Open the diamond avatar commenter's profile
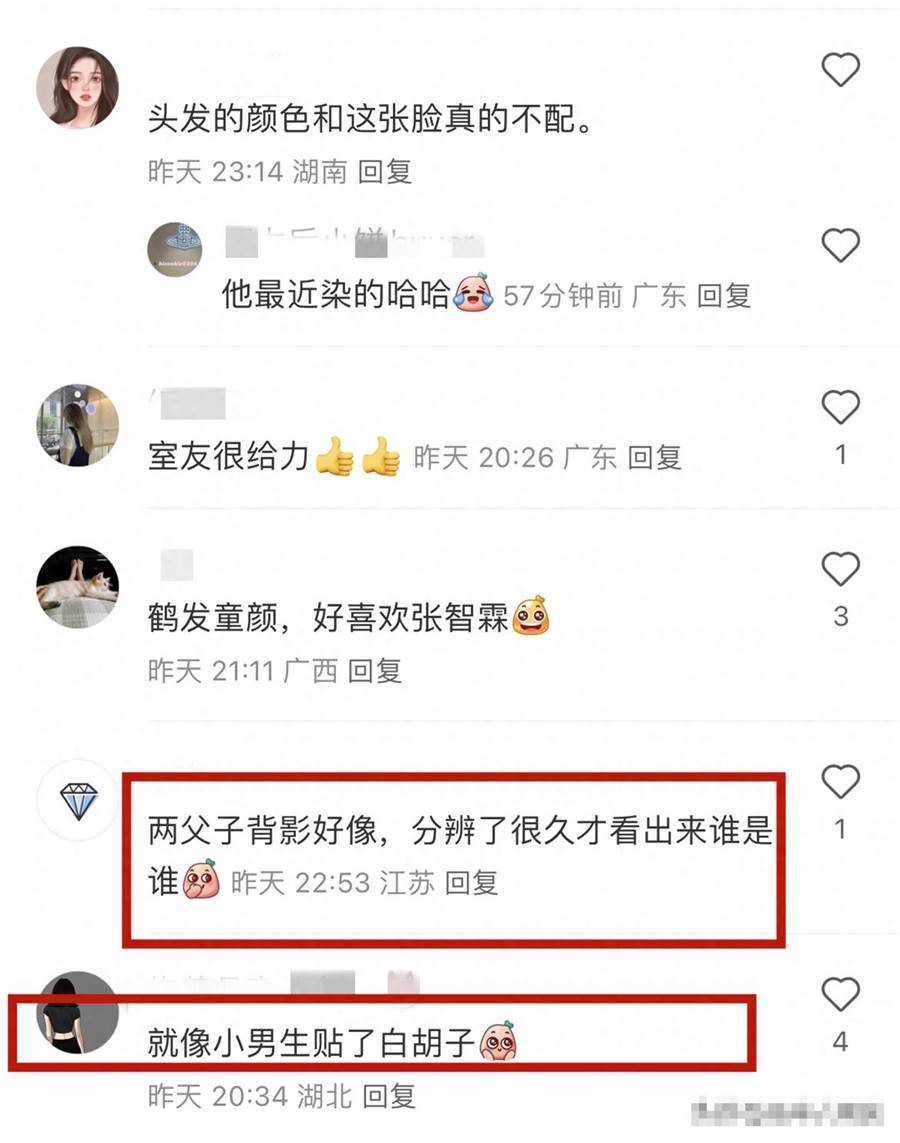This screenshot has width=900, height=1143. (x=77, y=800)
